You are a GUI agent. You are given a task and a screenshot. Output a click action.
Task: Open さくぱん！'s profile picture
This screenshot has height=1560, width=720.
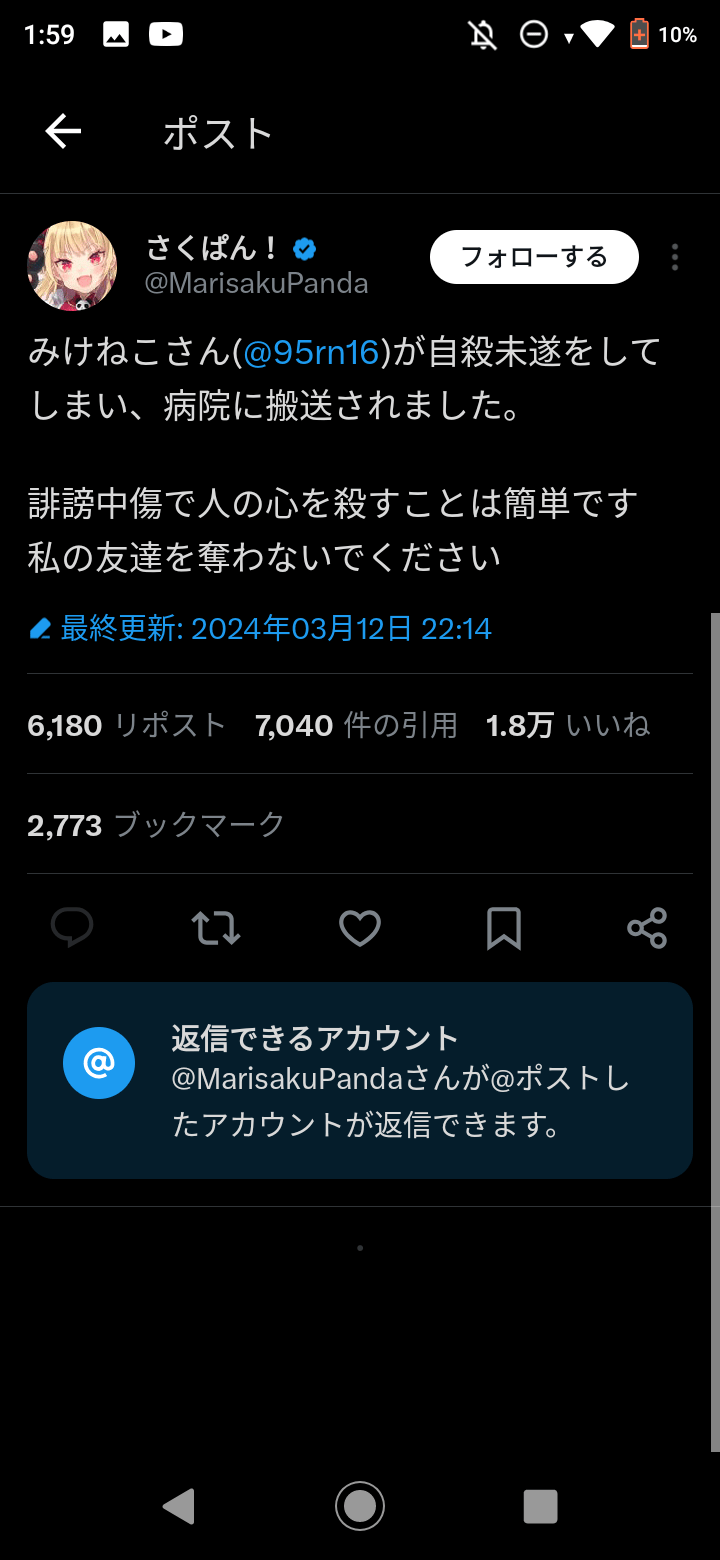(x=72, y=266)
